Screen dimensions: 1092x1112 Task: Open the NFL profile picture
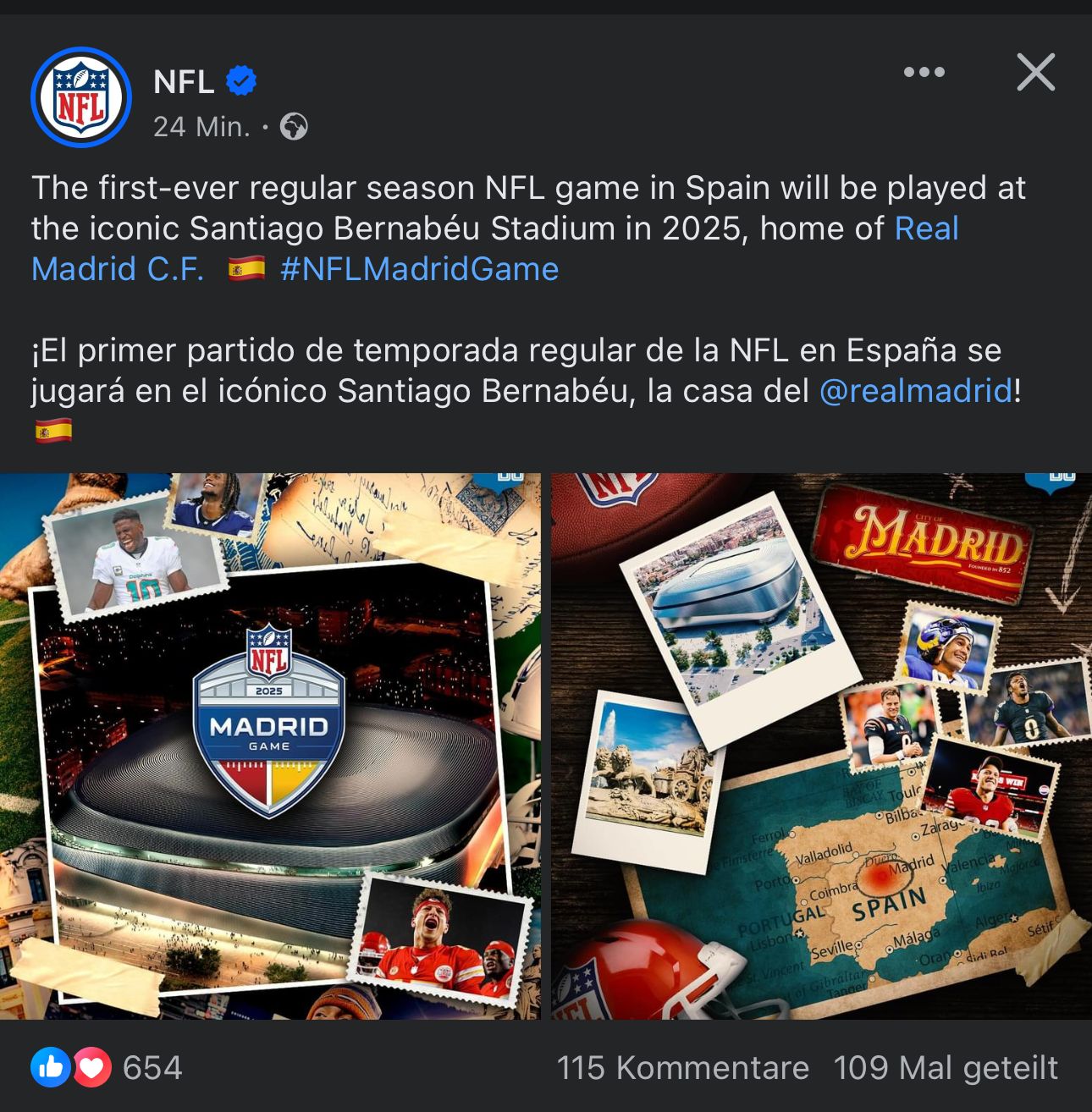click(81, 97)
